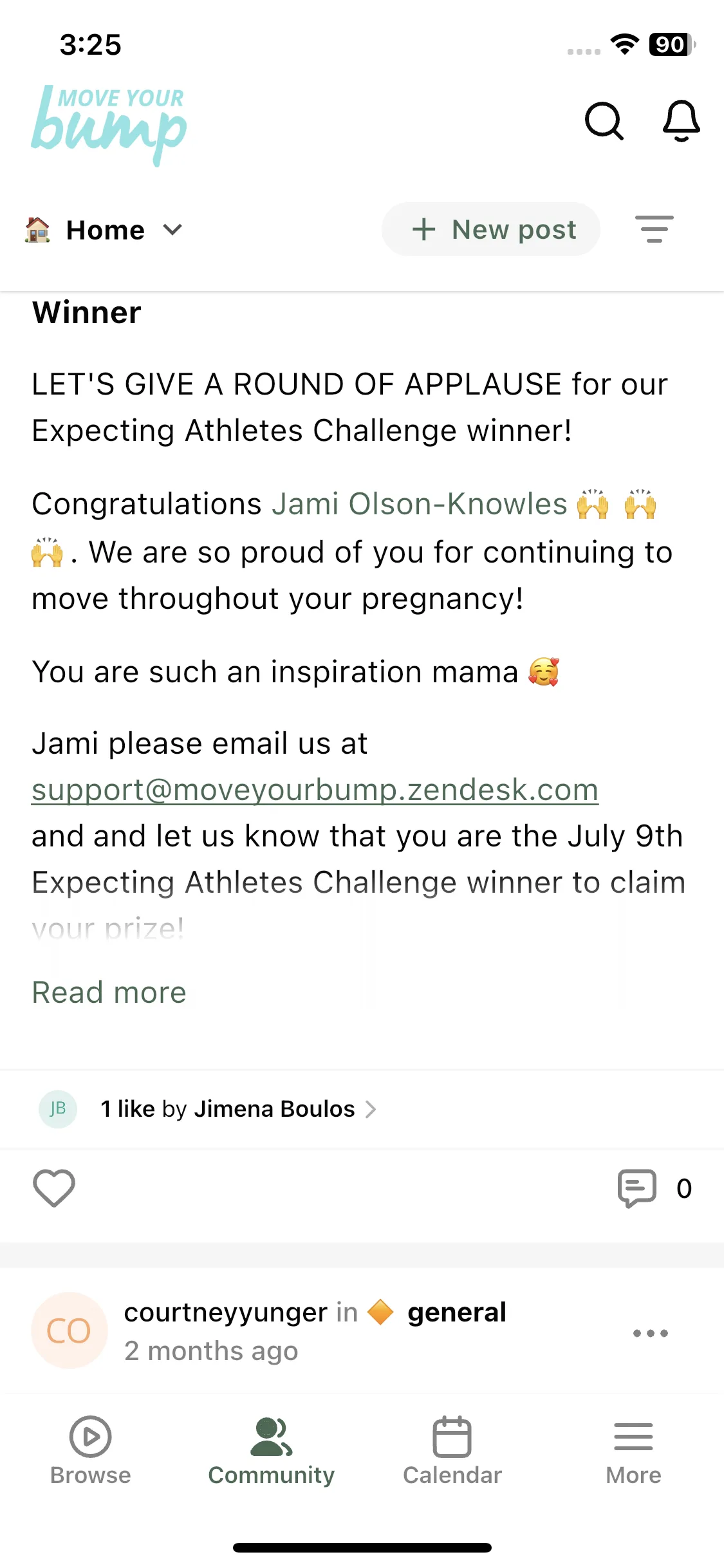
Task: Open the search icon
Action: click(604, 120)
